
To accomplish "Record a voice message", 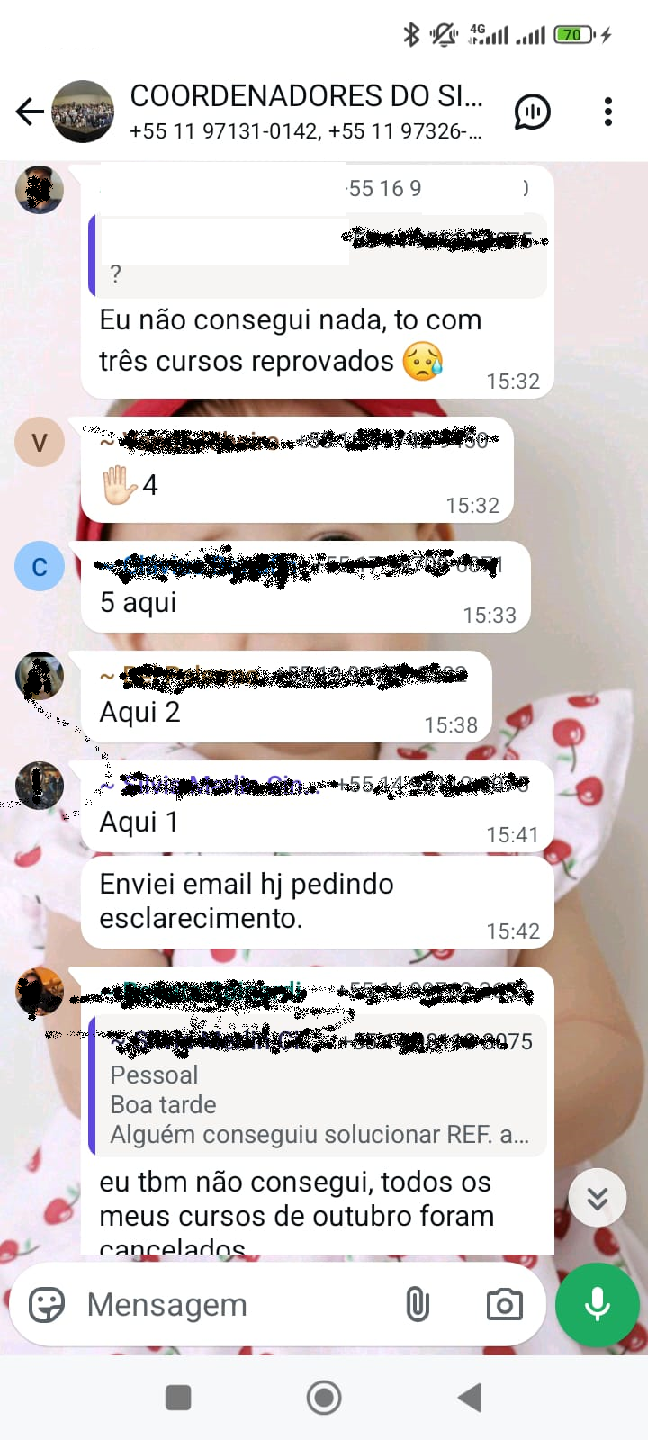I will coord(597,1305).
